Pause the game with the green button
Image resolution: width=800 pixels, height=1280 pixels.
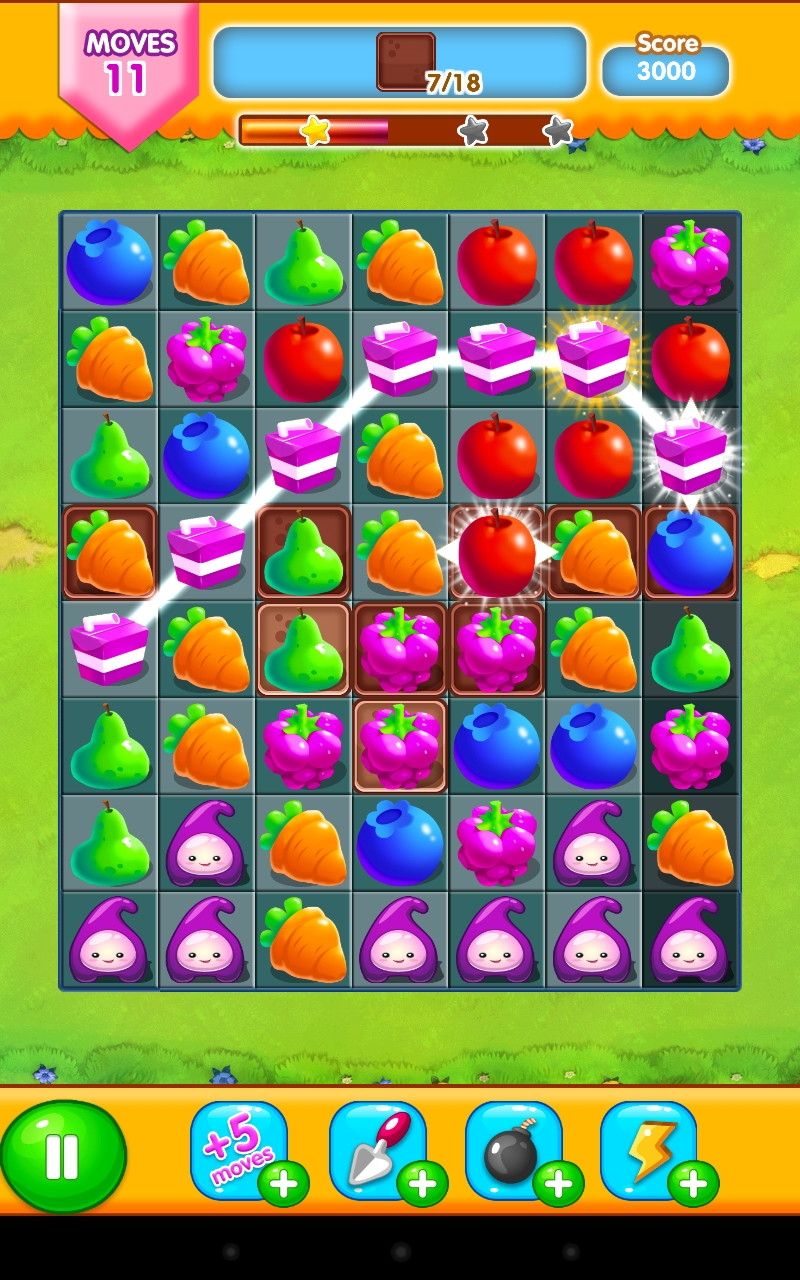(x=62, y=1157)
